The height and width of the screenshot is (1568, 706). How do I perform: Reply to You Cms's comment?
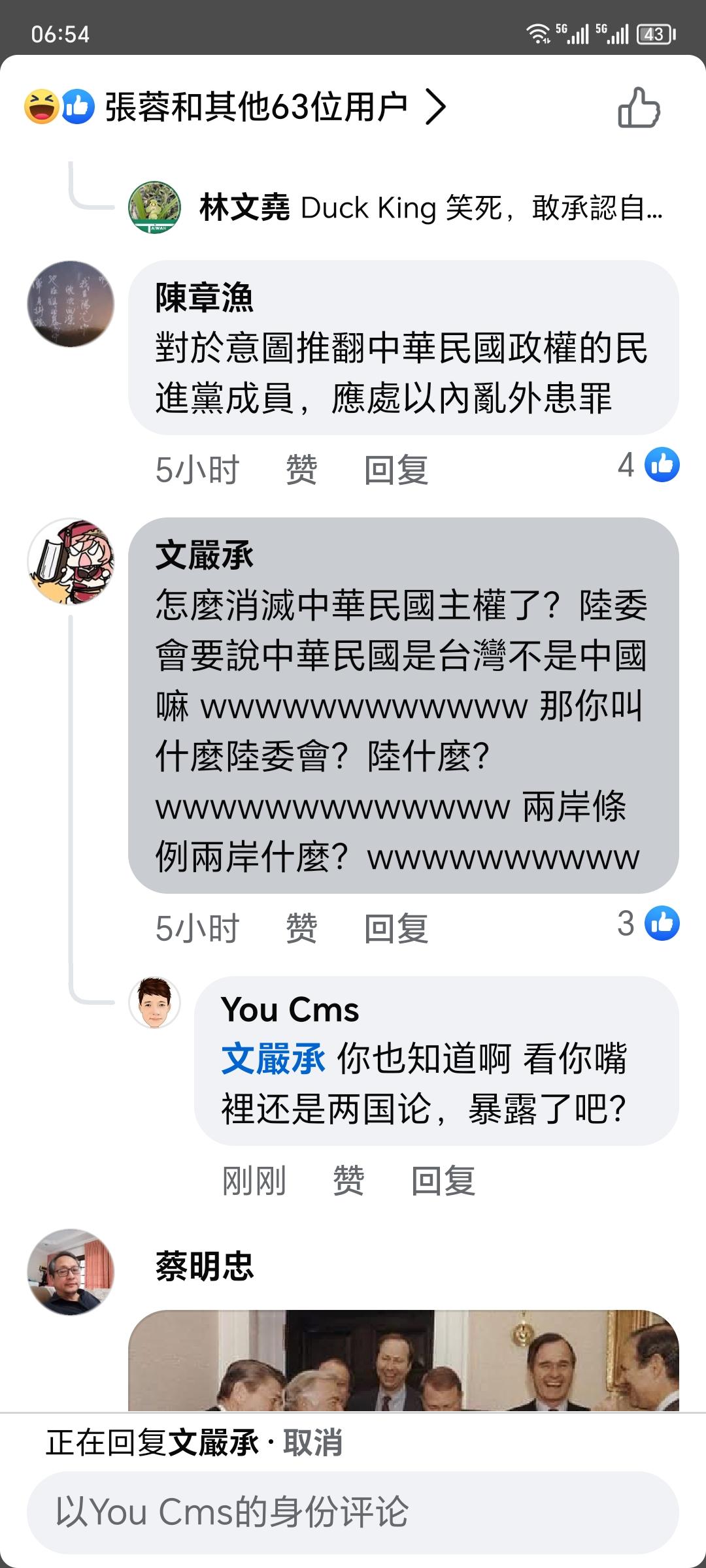click(443, 1181)
